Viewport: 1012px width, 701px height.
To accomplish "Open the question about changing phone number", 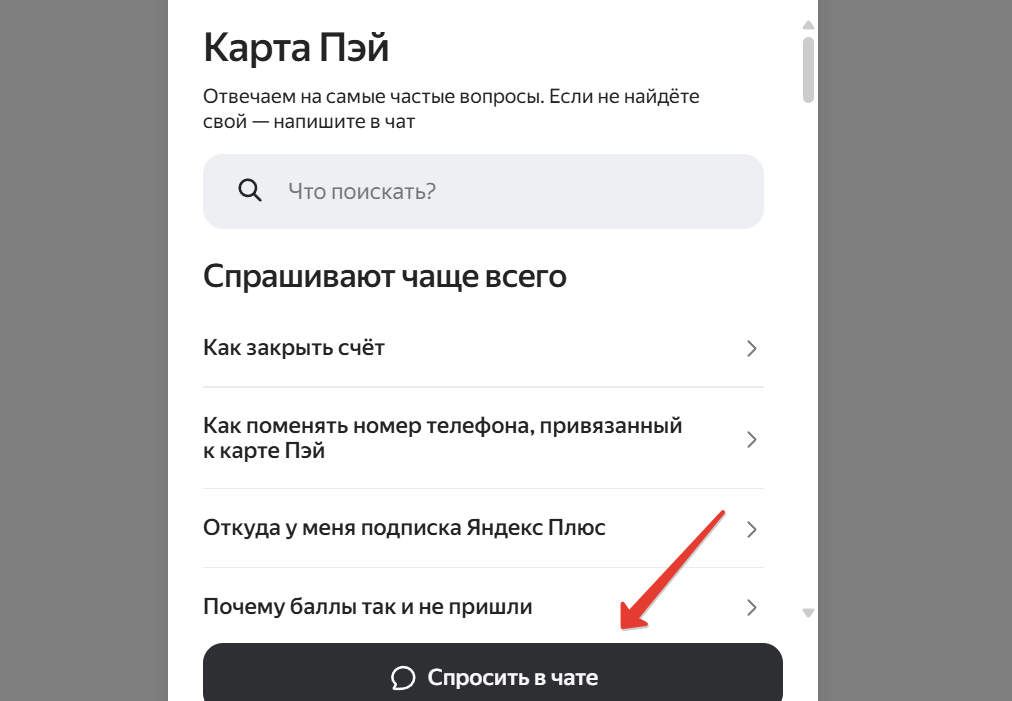I will pyautogui.click(x=481, y=438).
